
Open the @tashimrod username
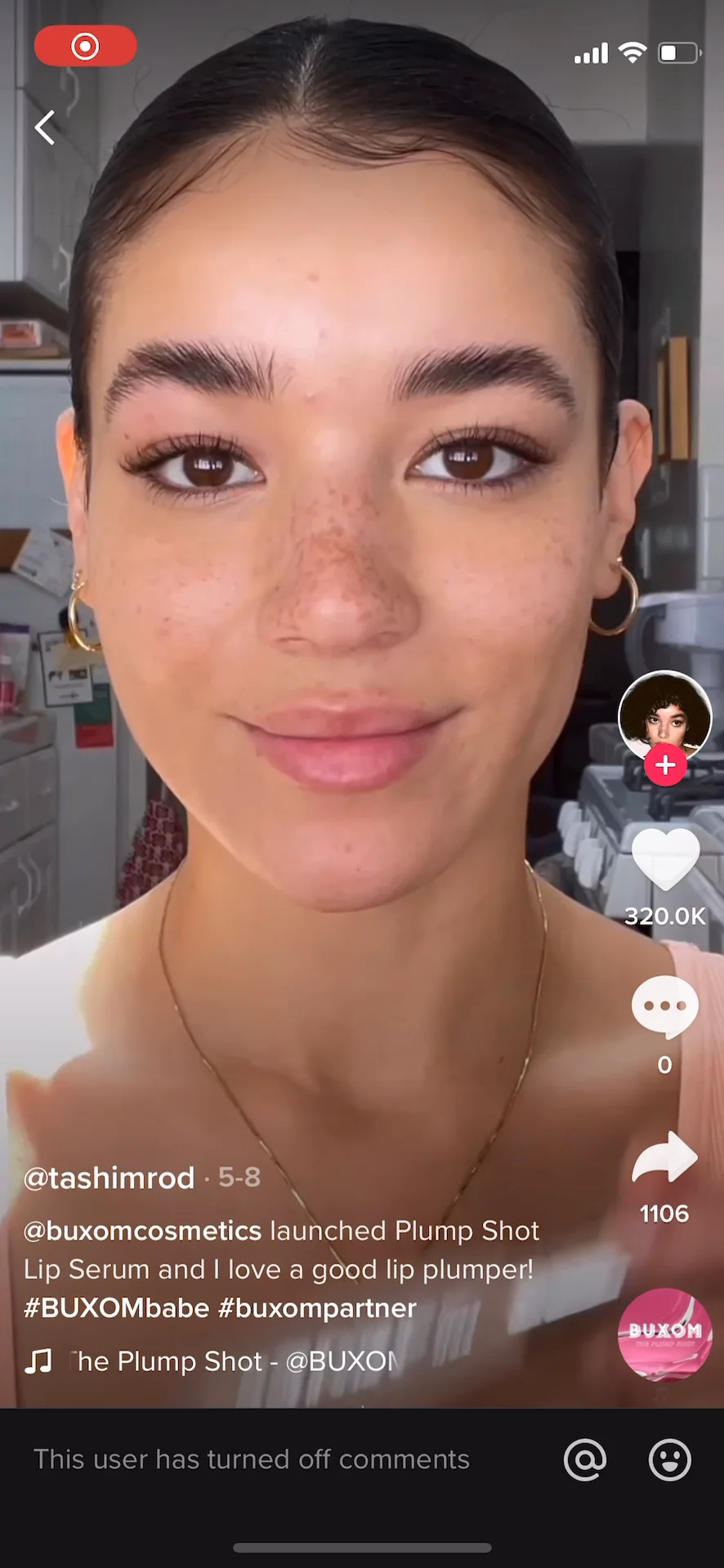coord(109,1178)
